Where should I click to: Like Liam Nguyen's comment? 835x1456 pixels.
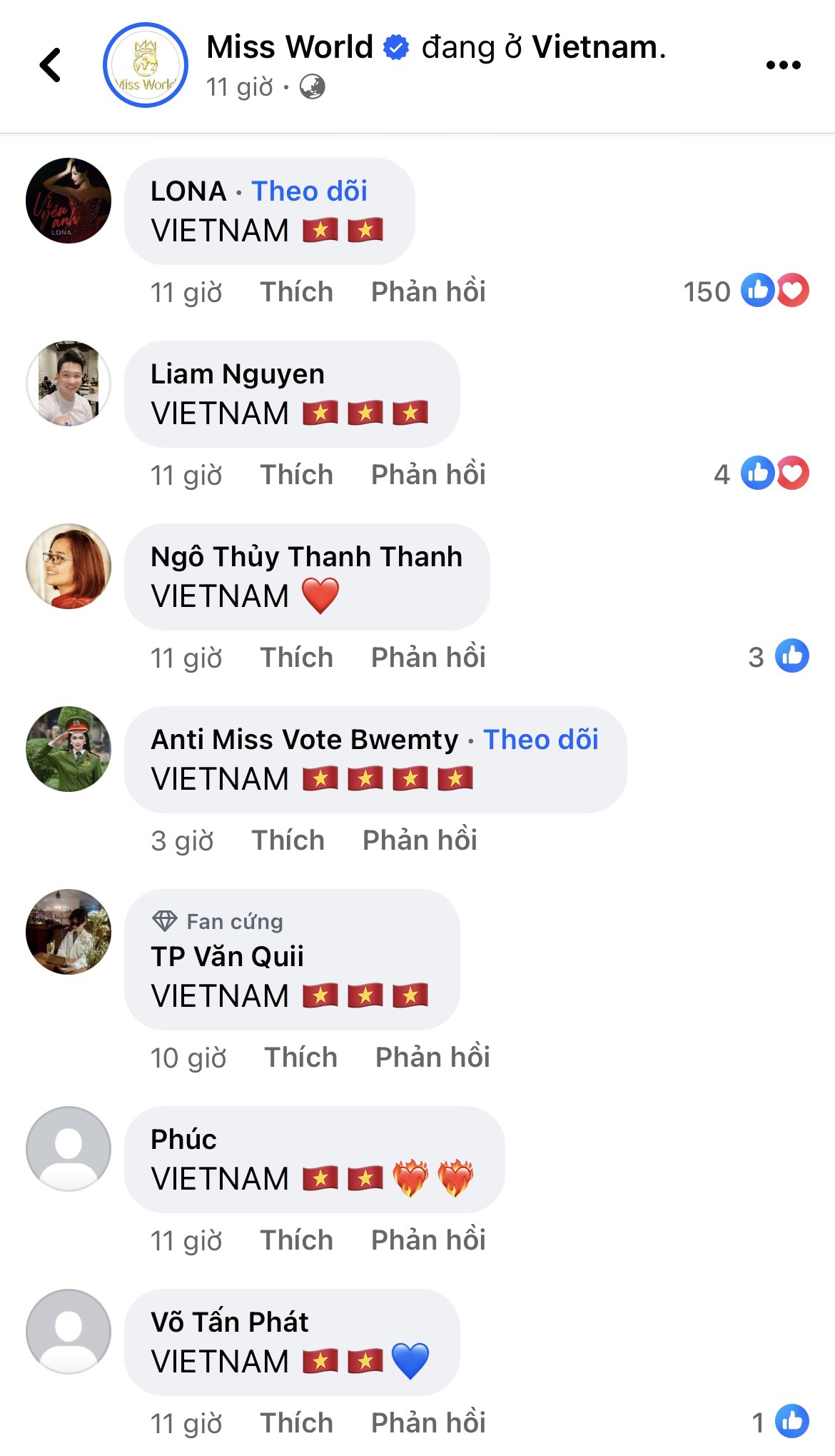296,474
